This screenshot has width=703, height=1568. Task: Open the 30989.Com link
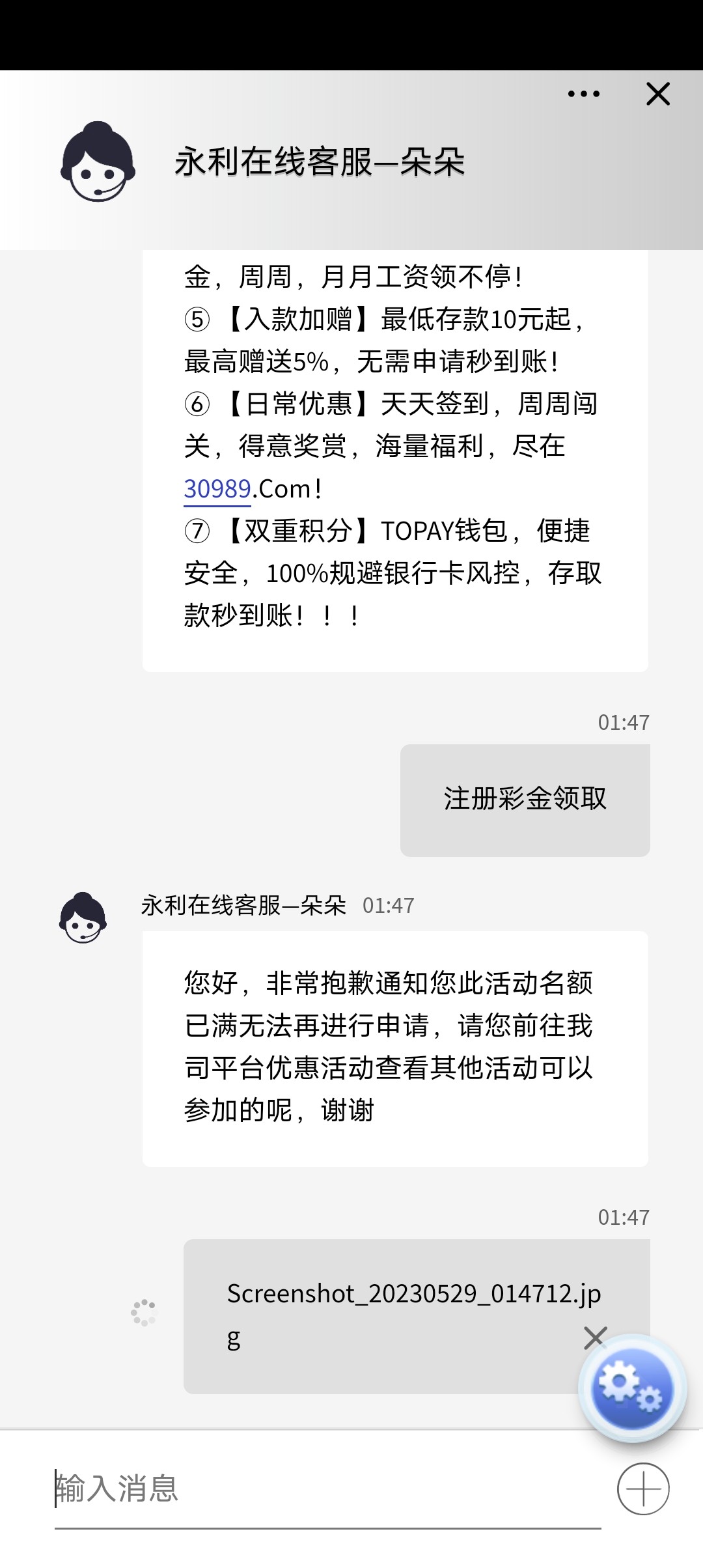point(215,488)
